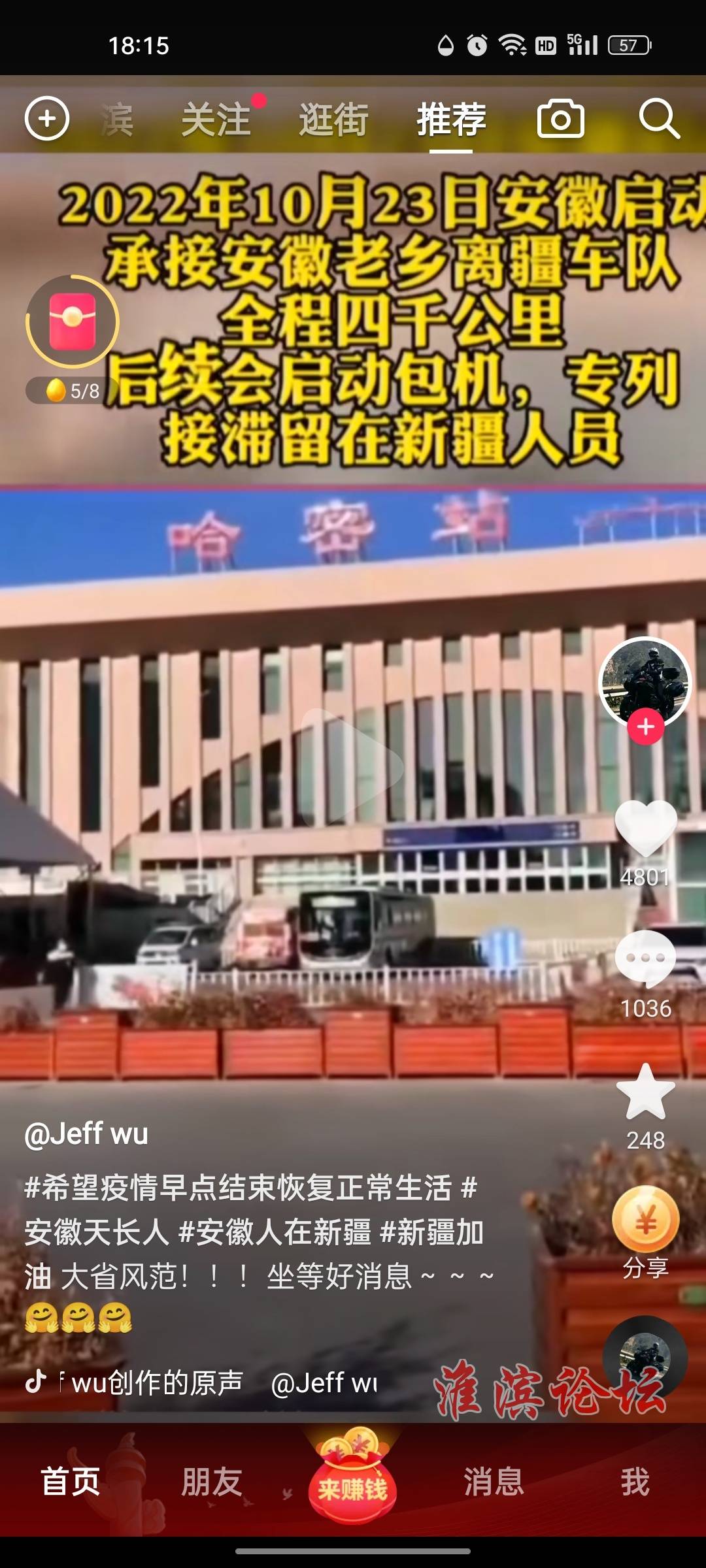Viewport: 706px width, 1568px height.
Task: Open the @Jeff wu username link
Action: (86, 1134)
